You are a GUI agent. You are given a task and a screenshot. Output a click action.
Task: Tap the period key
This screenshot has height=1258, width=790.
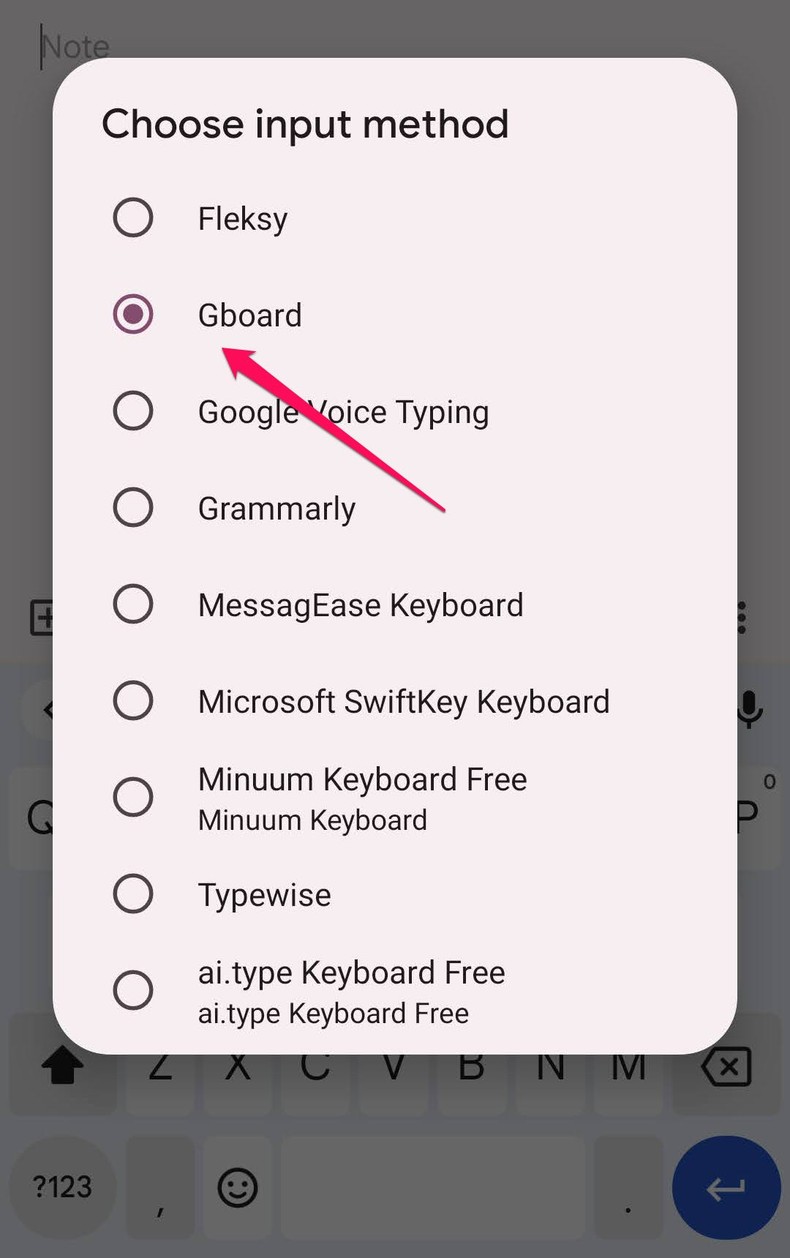click(x=628, y=1188)
